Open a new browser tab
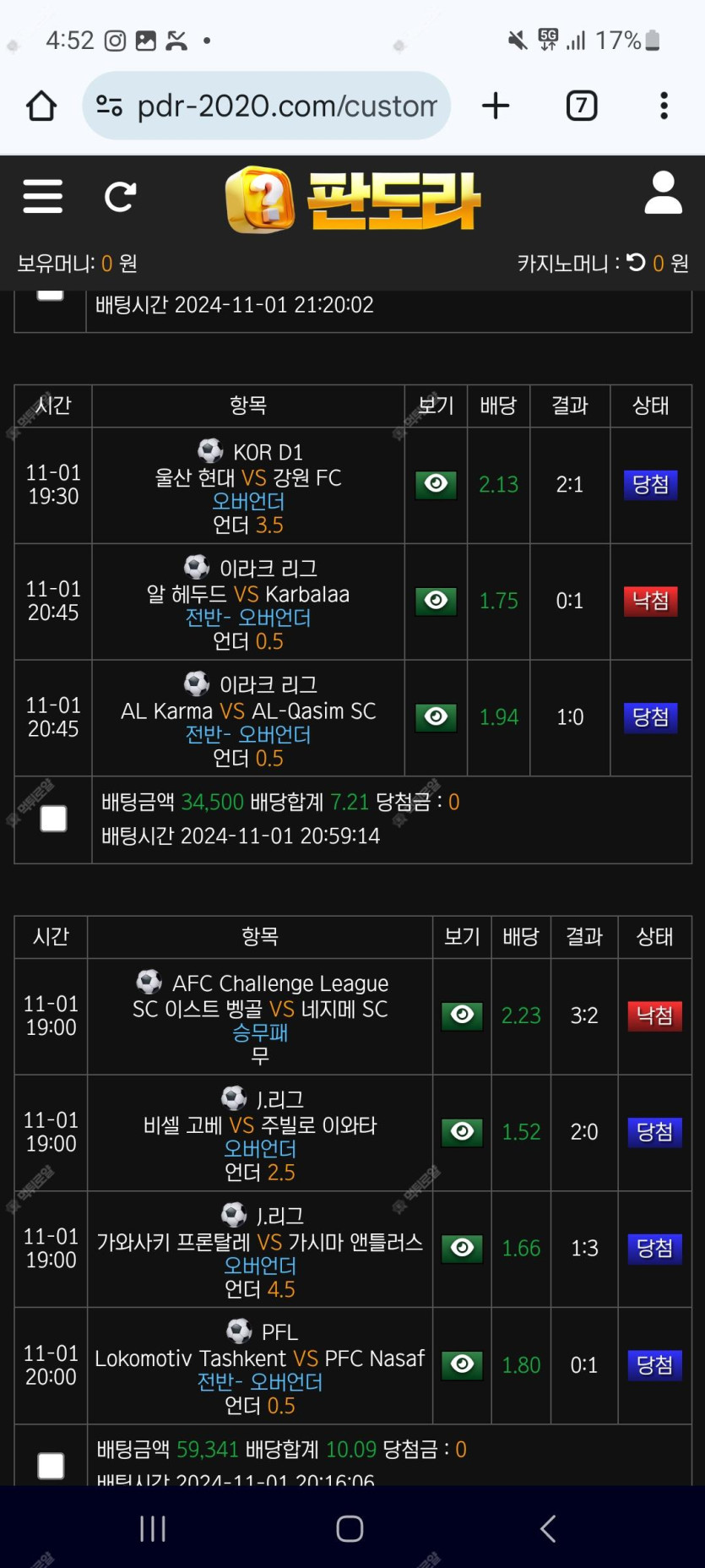 (496, 106)
